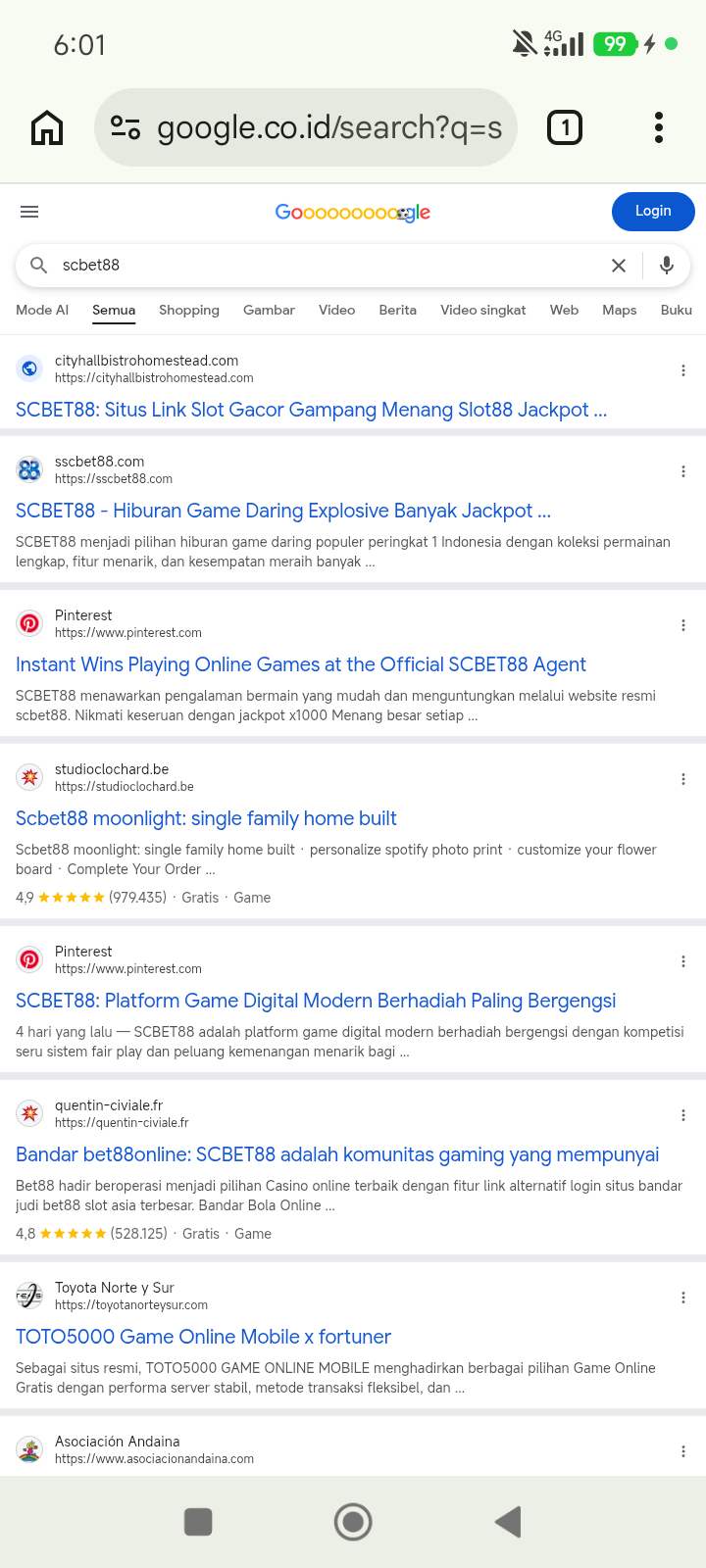
Task: Open the Scbet88 moonlight result link
Action: (206, 818)
